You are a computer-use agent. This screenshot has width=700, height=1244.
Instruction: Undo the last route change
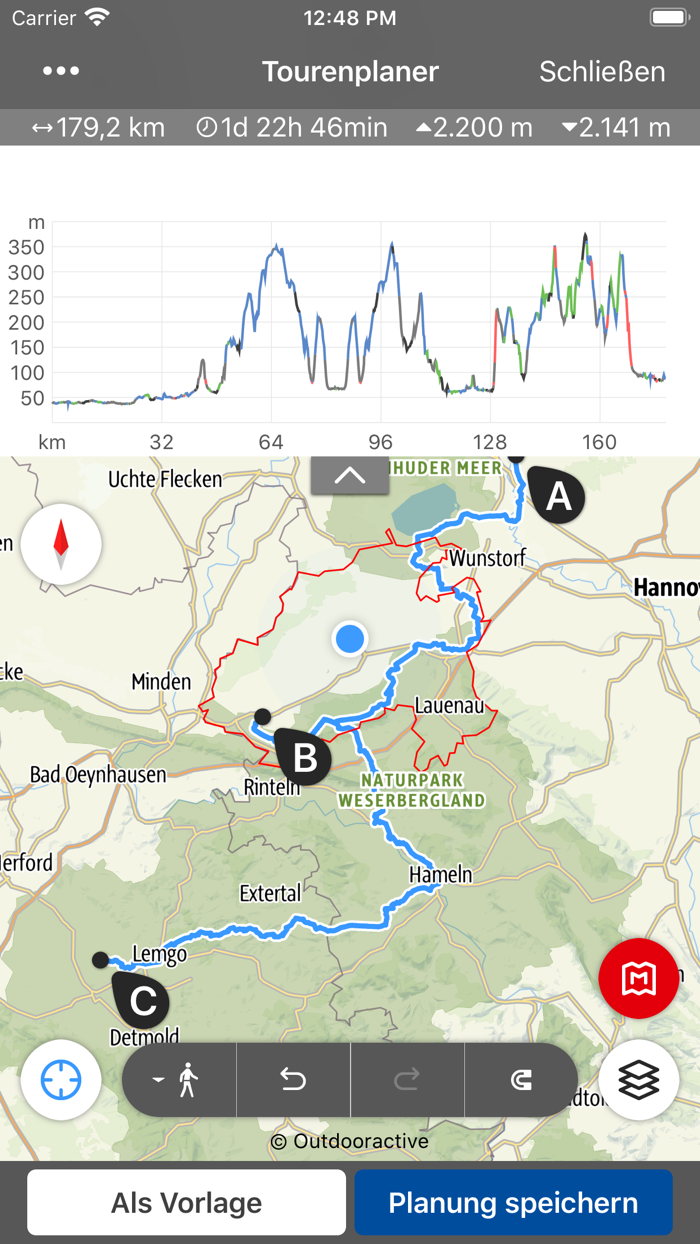coord(293,1080)
